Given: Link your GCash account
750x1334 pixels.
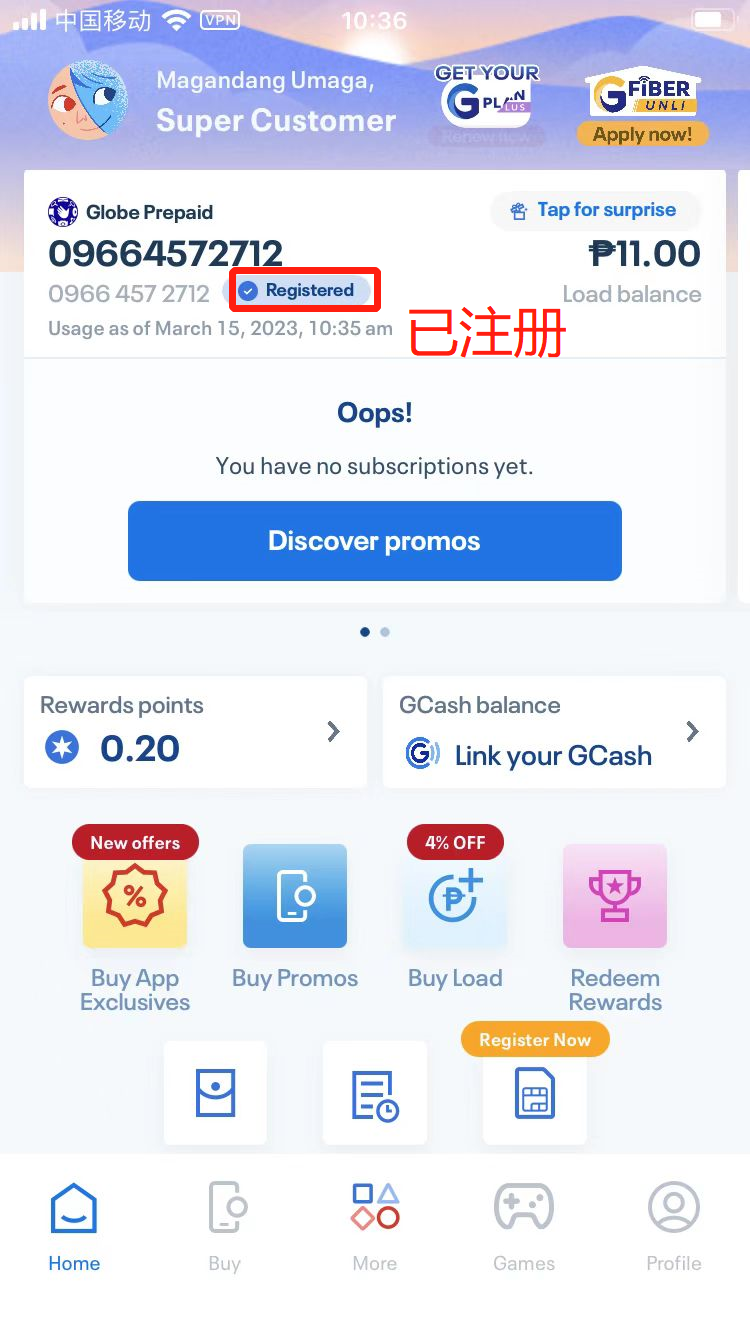Looking at the screenshot, I should coord(553,755).
